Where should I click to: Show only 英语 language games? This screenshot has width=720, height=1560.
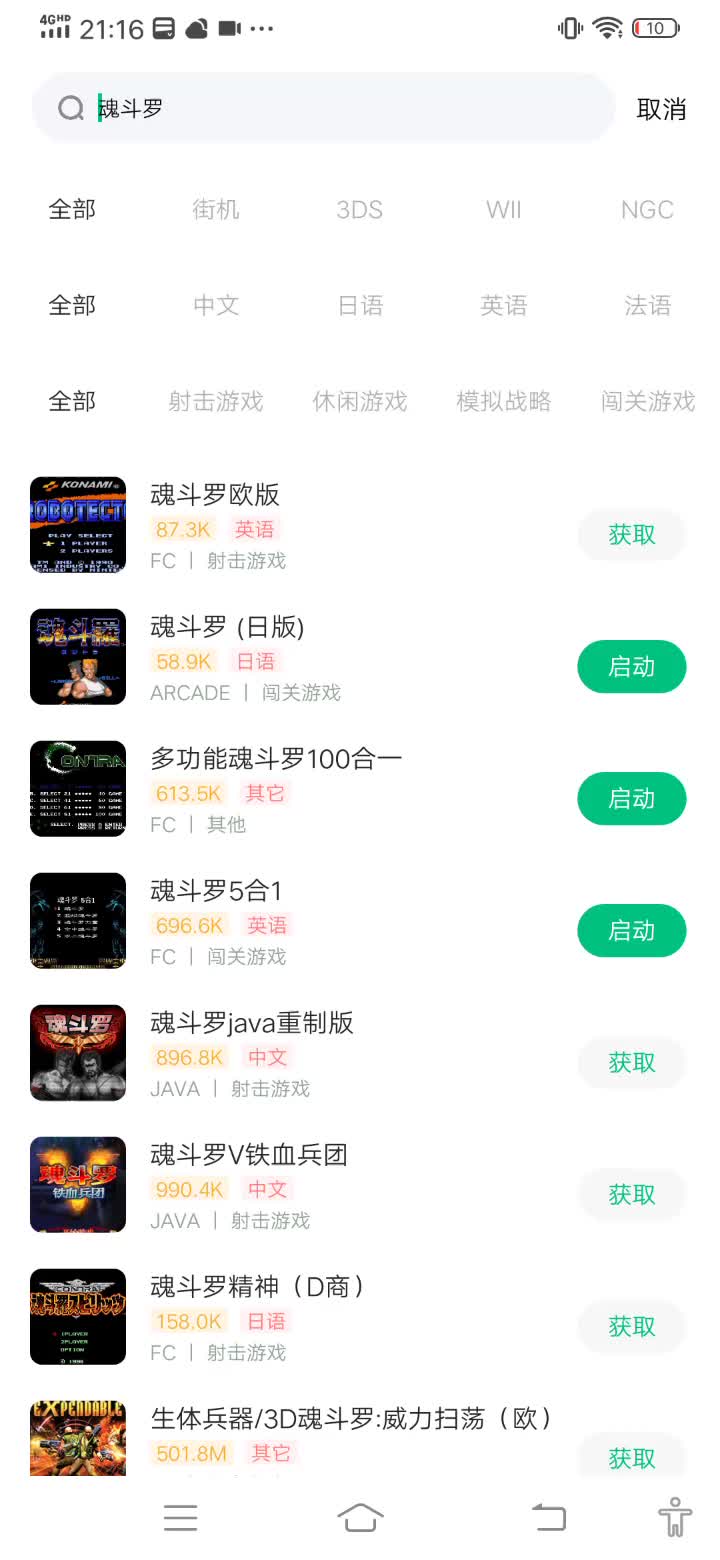(x=503, y=305)
